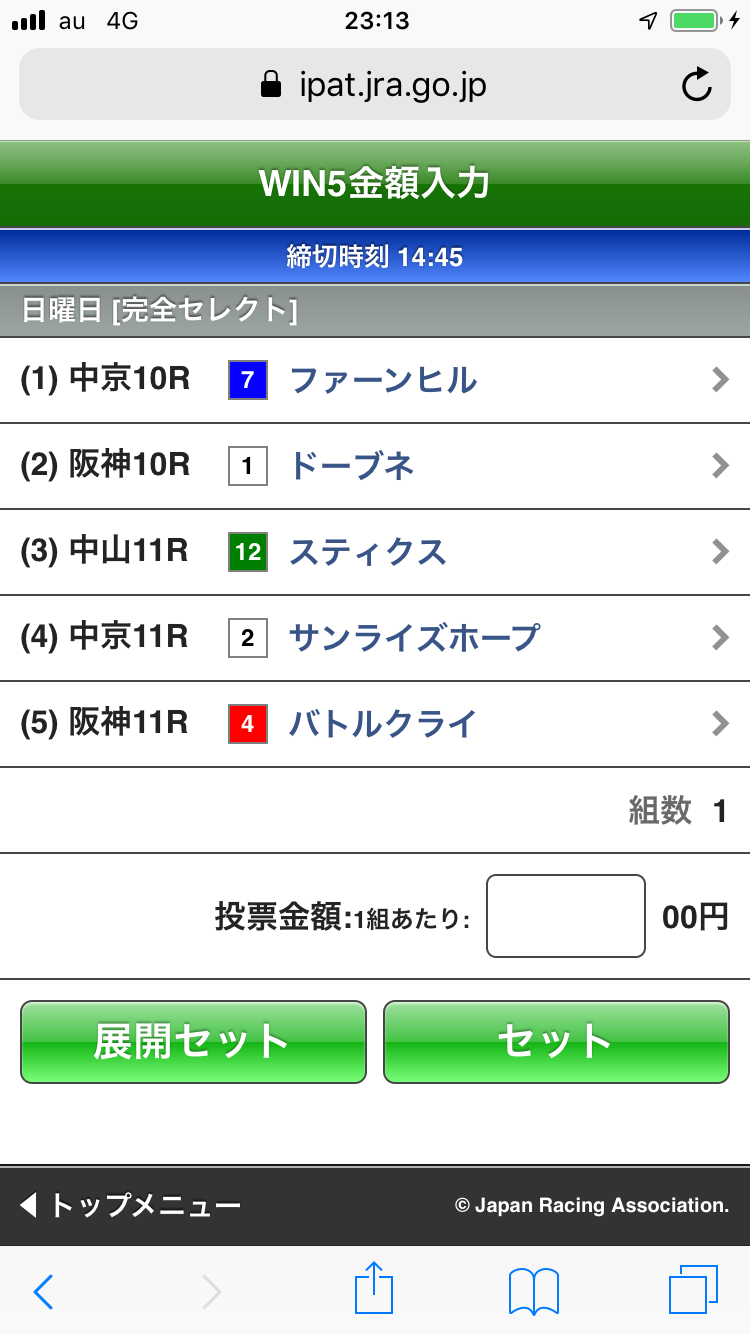The image size is (750, 1334).
Task: Tap the 展開セット button
Action: [x=193, y=1042]
